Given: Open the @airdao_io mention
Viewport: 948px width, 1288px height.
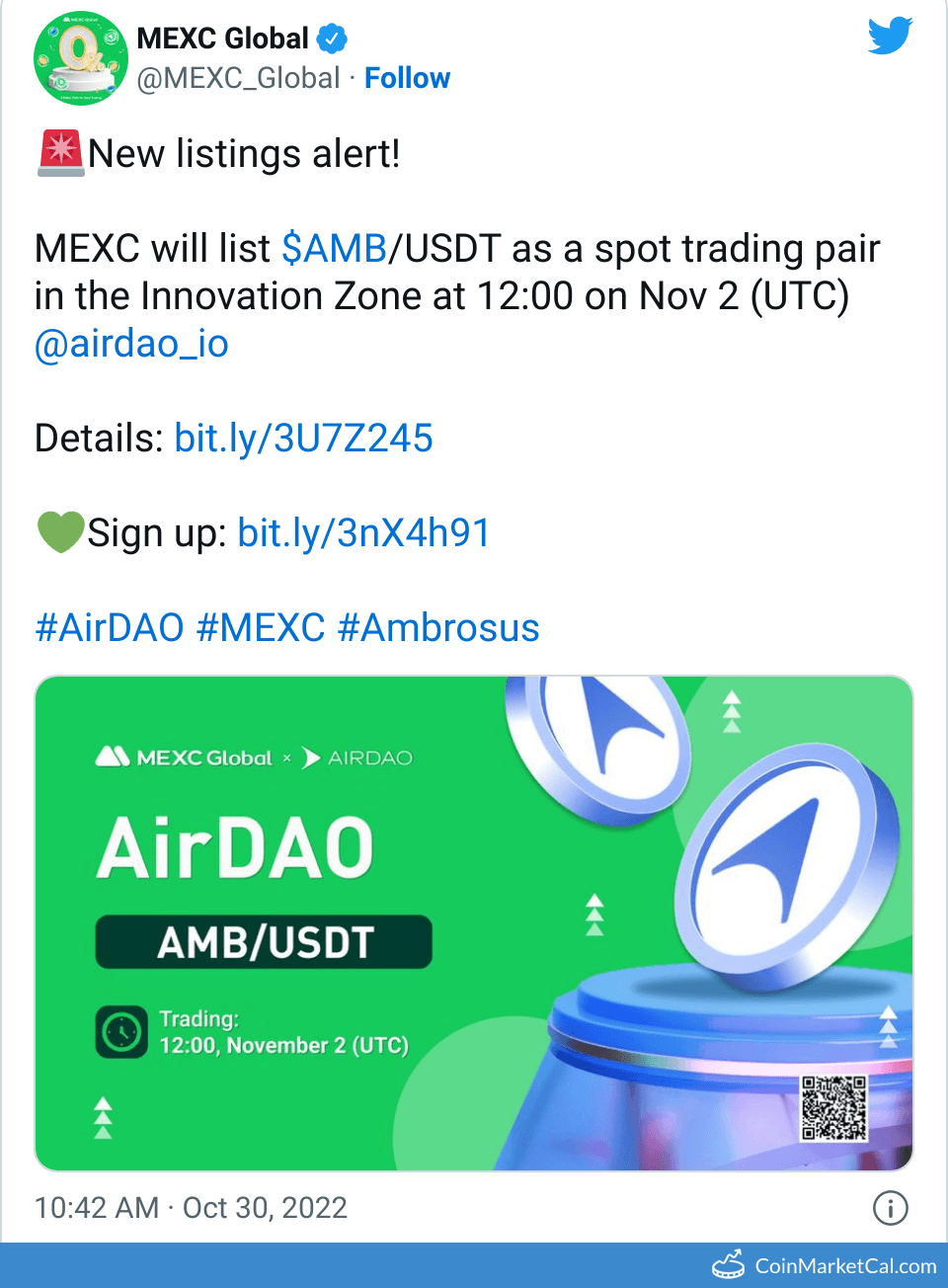Looking at the screenshot, I should (x=129, y=343).
